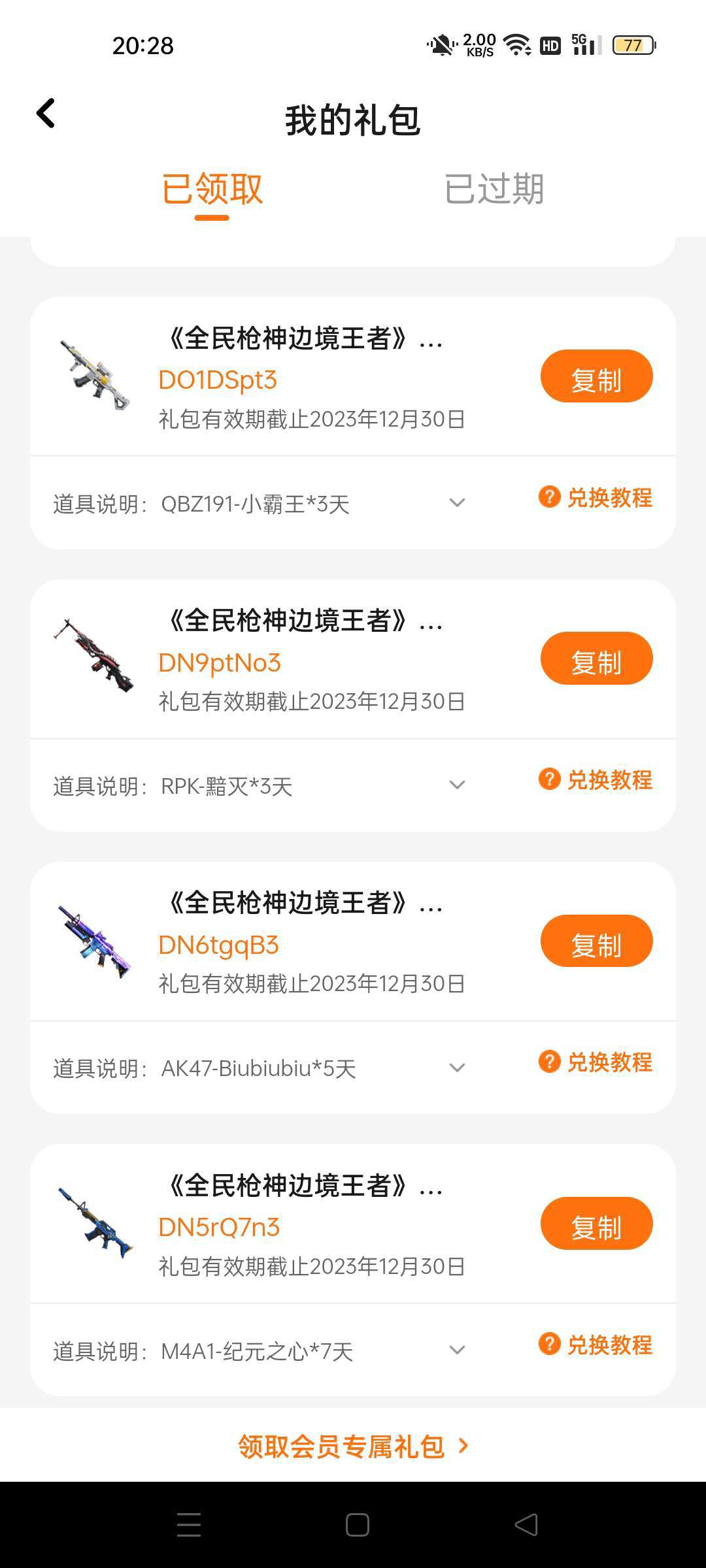Copy the gift code DN6tgqB3
The width and height of the screenshot is (706, 1568).
(596, 941)
